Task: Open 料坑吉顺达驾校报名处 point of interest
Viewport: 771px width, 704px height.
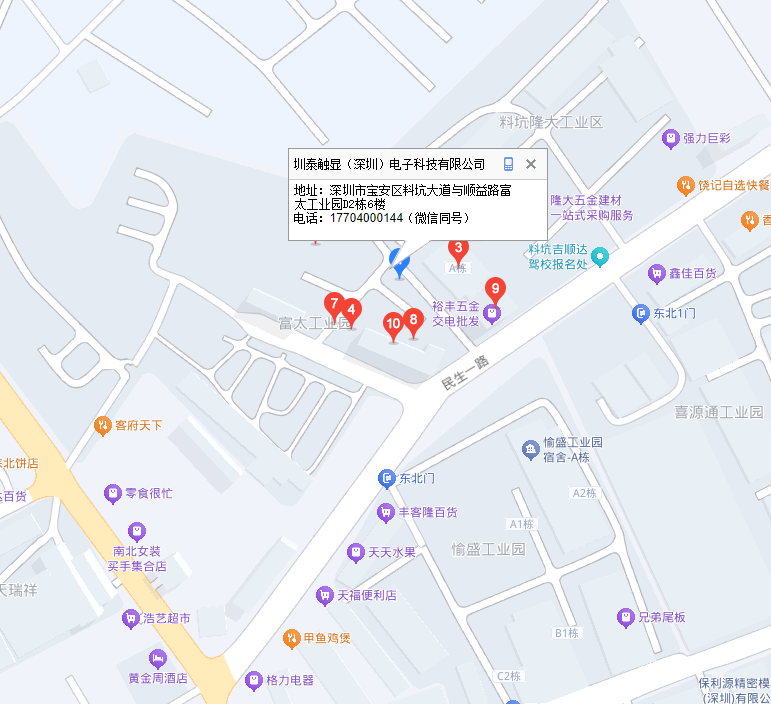Action: [x=600, y=257]
